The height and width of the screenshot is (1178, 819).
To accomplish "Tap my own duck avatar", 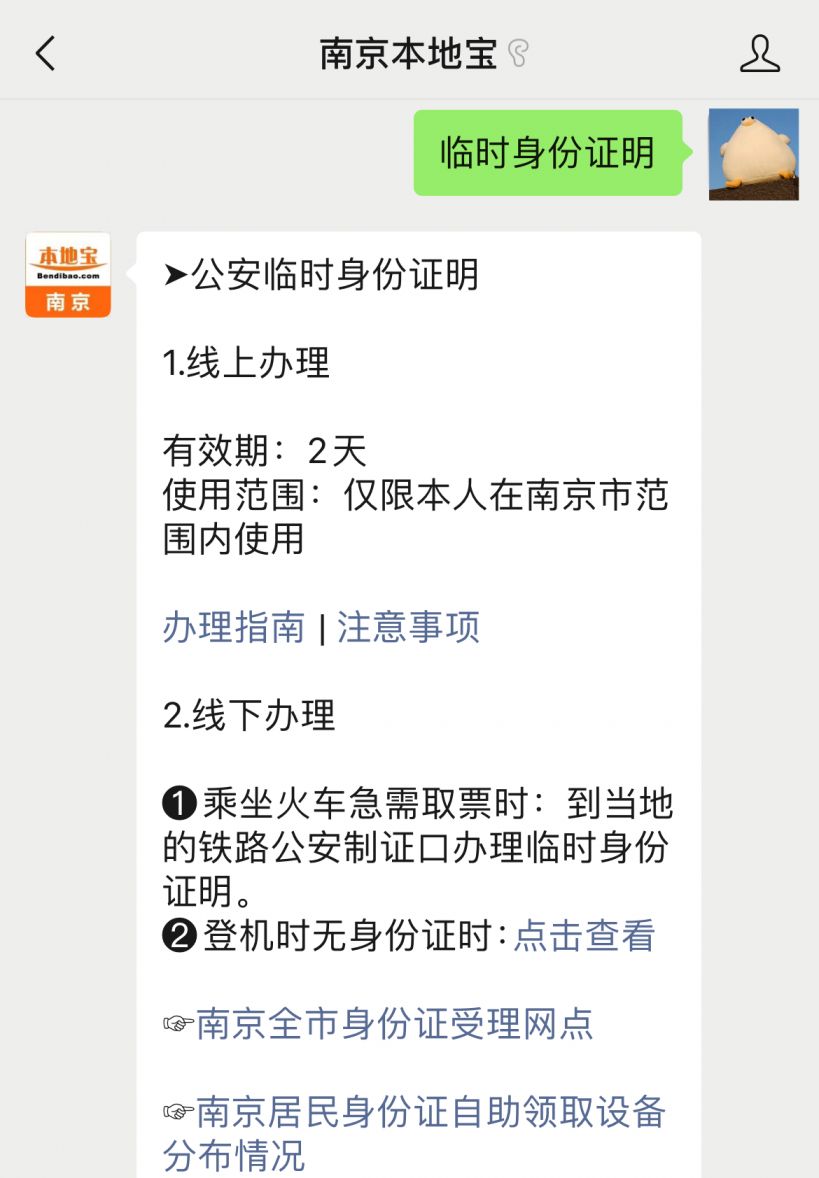I will pyautogui.click(x=753, y=154).
